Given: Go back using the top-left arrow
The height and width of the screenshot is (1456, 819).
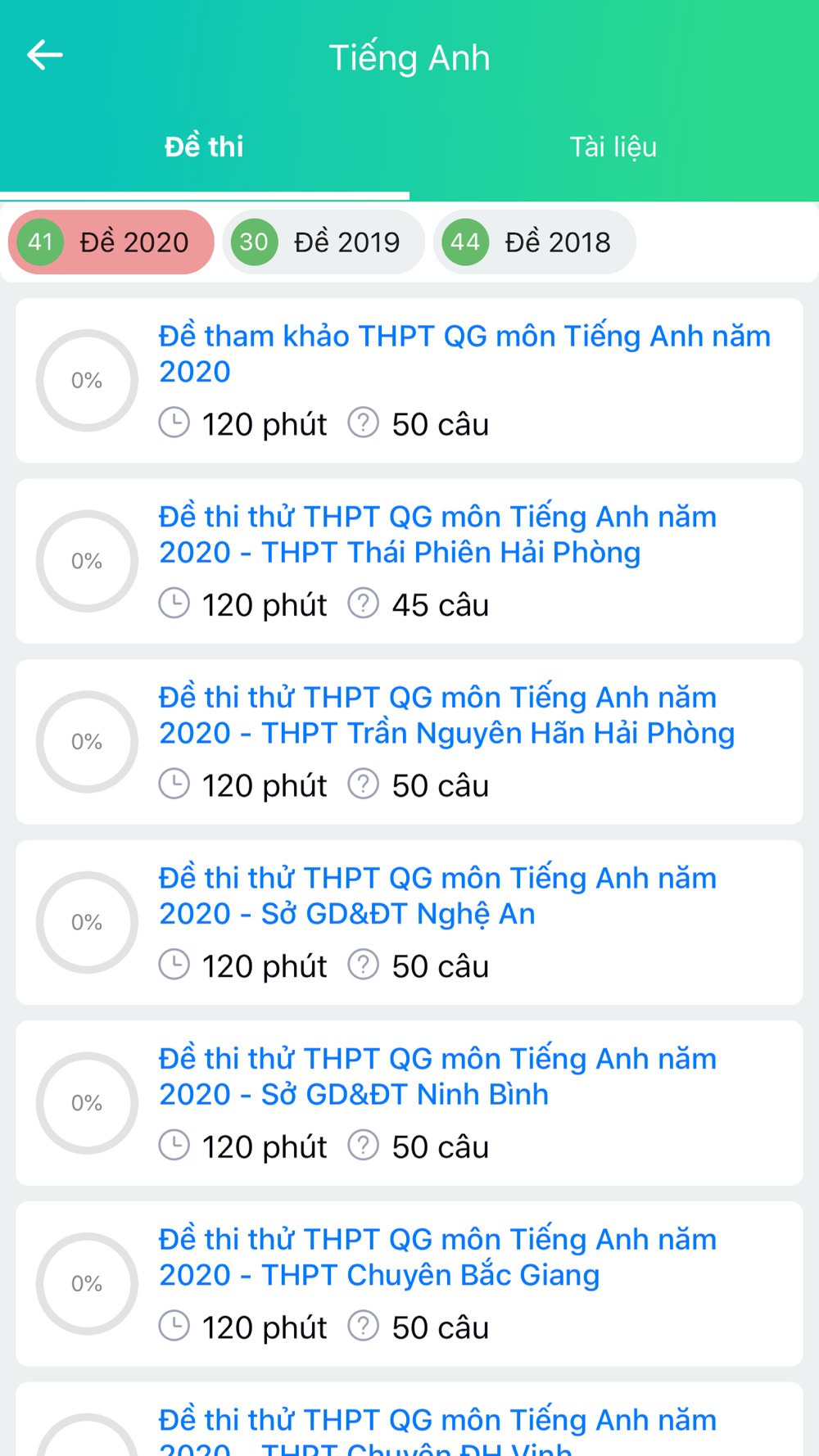Looking at the screenshot, I should (45, 56).
